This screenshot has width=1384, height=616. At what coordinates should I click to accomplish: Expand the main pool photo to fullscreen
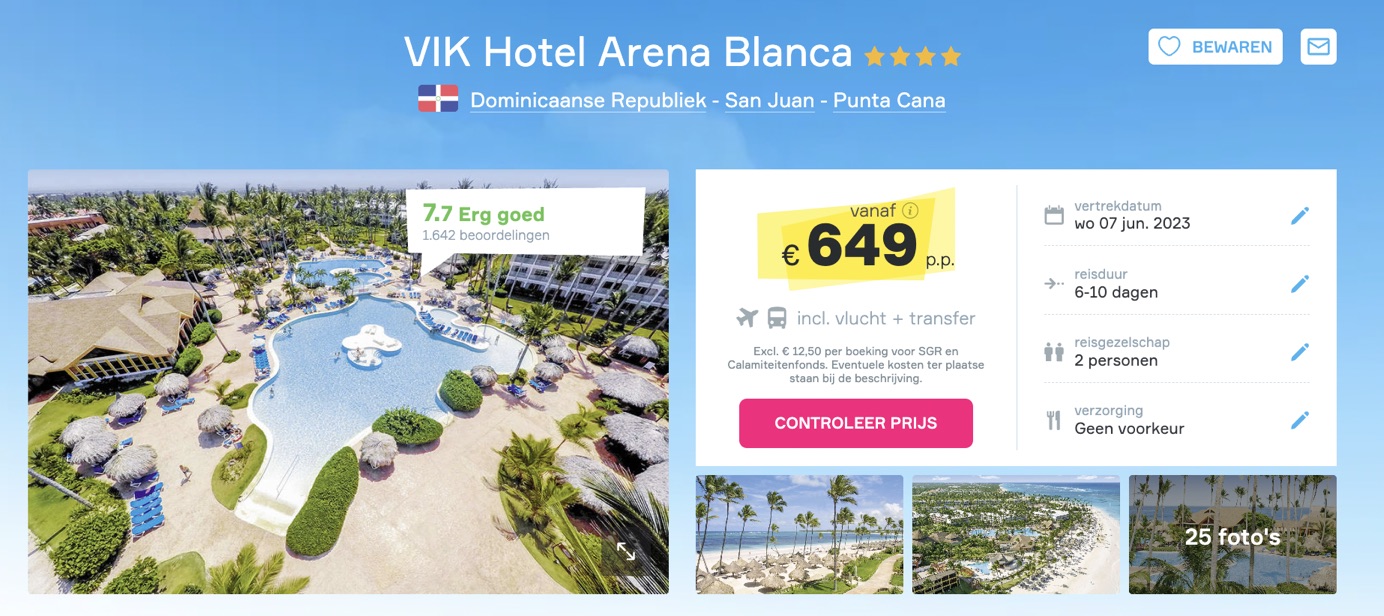(x=626, y=551)
